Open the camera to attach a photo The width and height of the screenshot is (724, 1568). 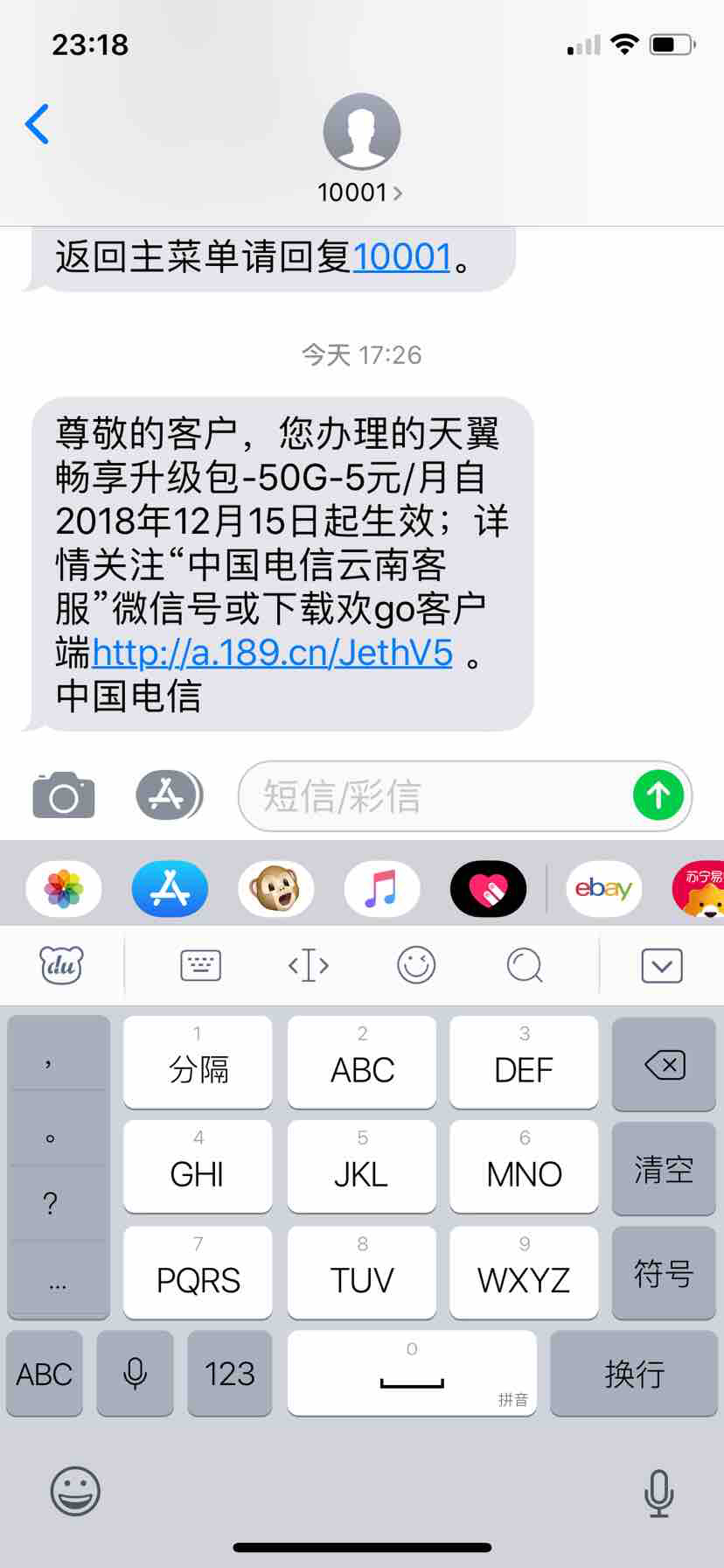coord(63,795)
